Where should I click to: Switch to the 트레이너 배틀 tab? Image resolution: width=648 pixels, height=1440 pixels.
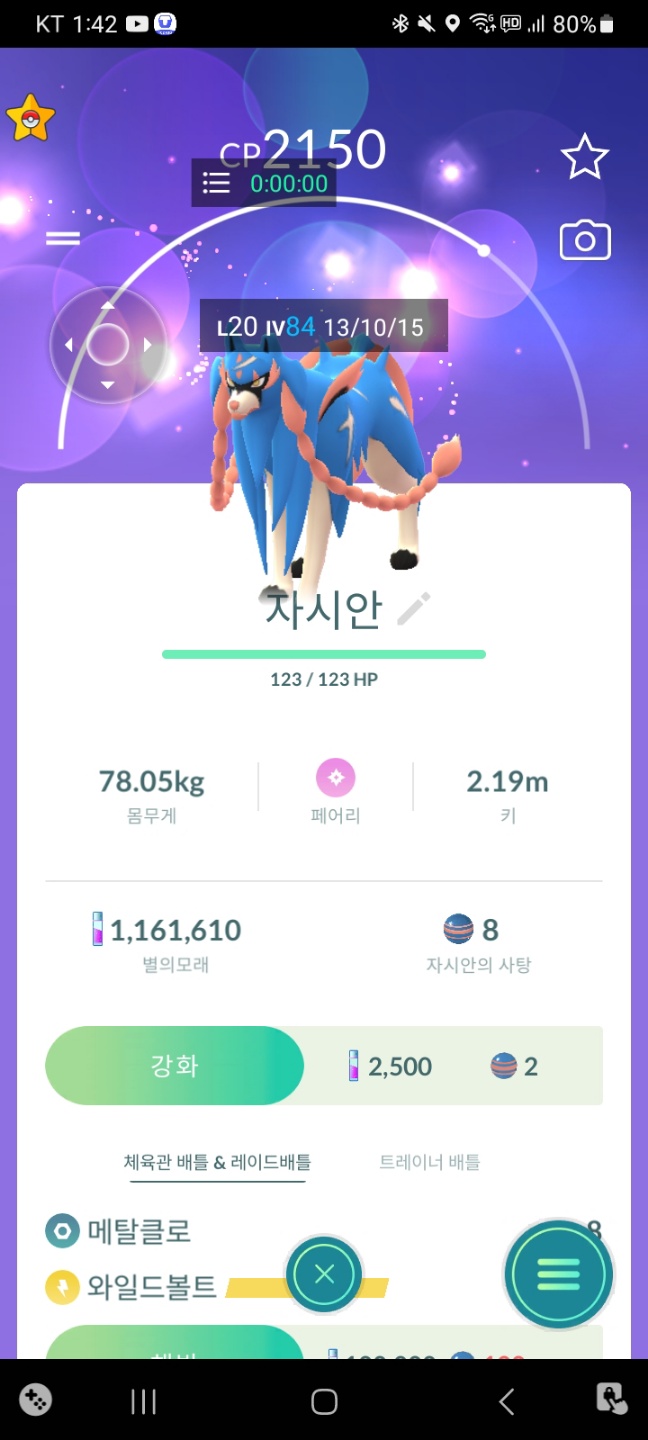coord(429,1162)
